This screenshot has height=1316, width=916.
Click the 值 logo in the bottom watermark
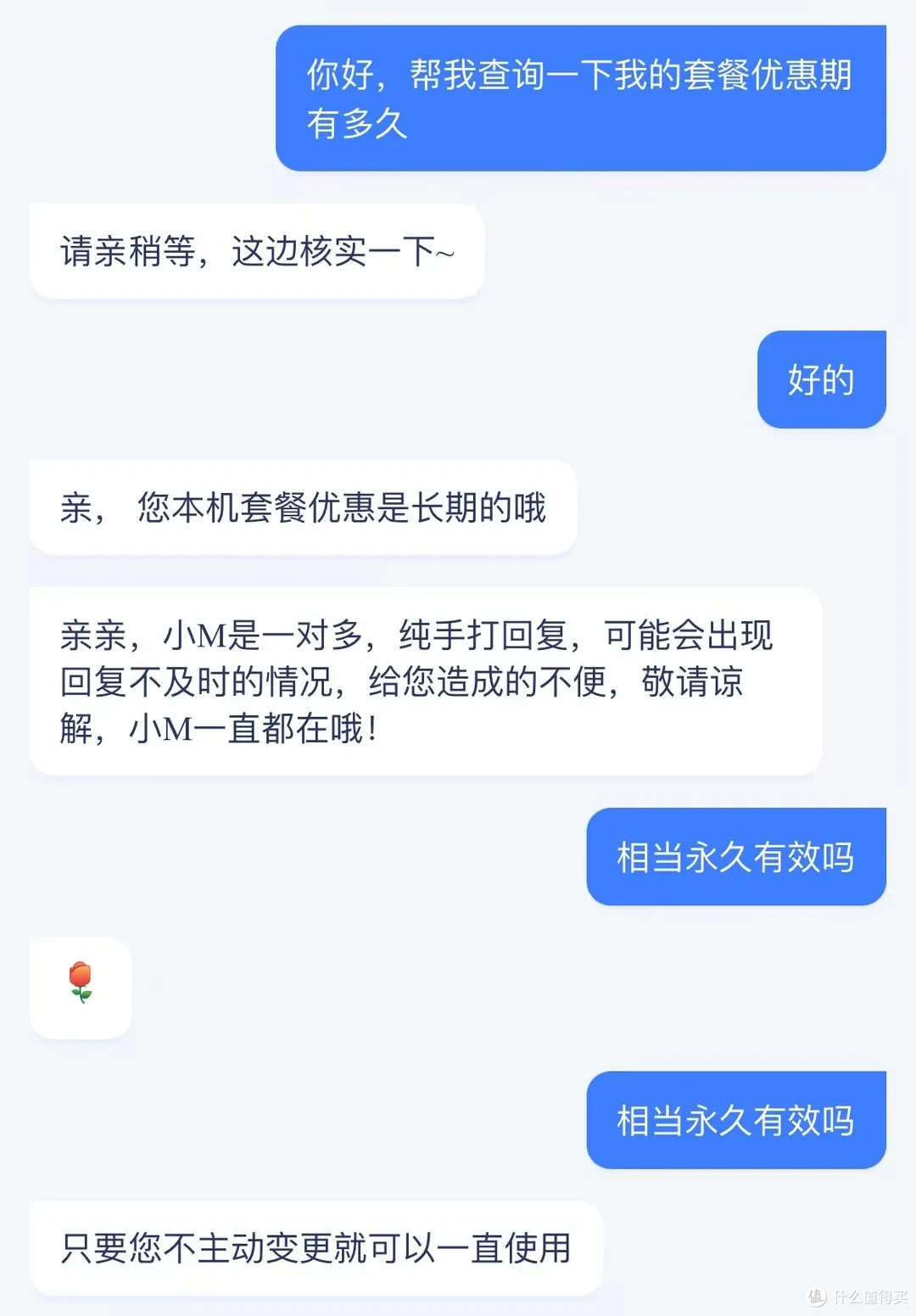click(x=817, y=1296)
